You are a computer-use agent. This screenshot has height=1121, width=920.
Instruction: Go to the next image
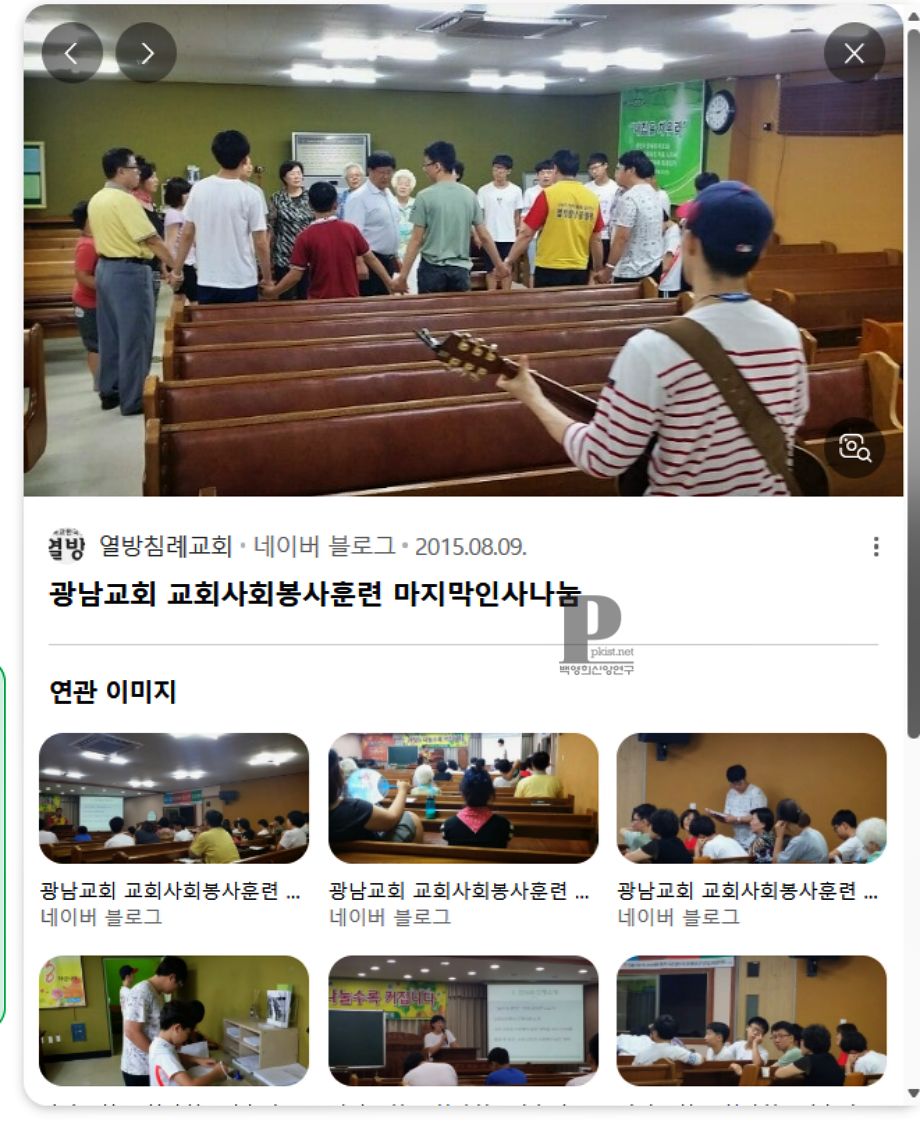coord(146,53)
